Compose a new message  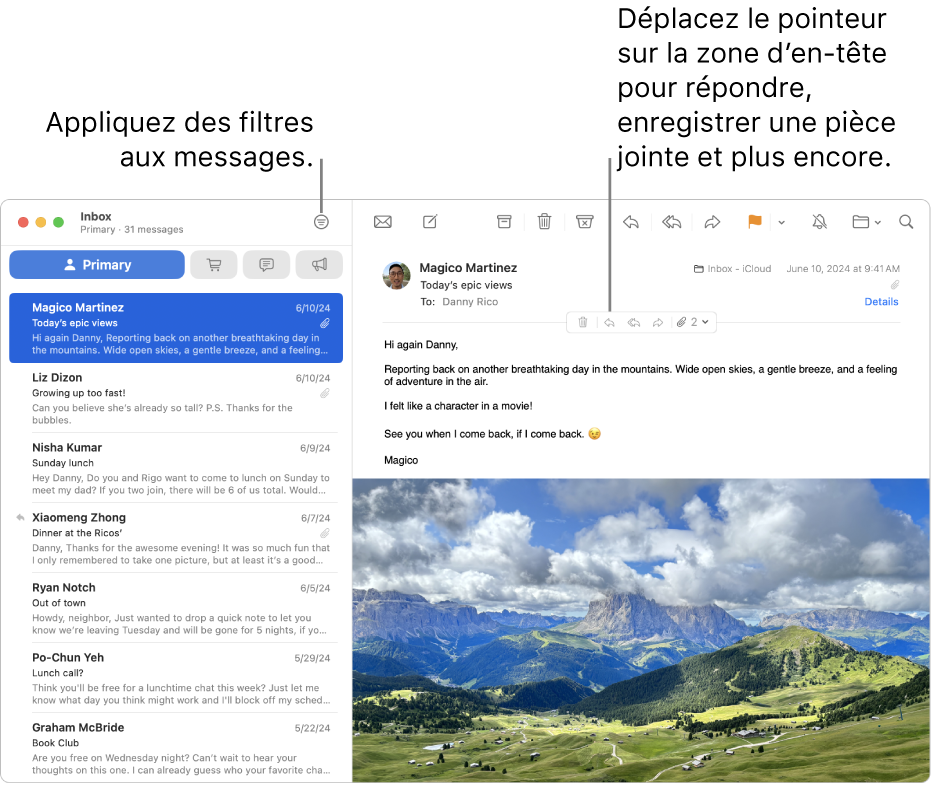tap(430, 222)
